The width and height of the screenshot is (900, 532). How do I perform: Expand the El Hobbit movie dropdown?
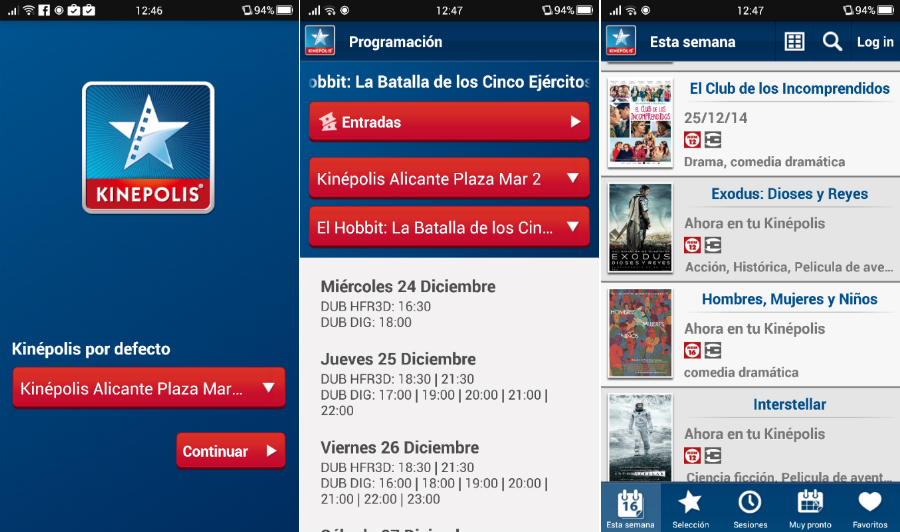[x=449, y=227]
